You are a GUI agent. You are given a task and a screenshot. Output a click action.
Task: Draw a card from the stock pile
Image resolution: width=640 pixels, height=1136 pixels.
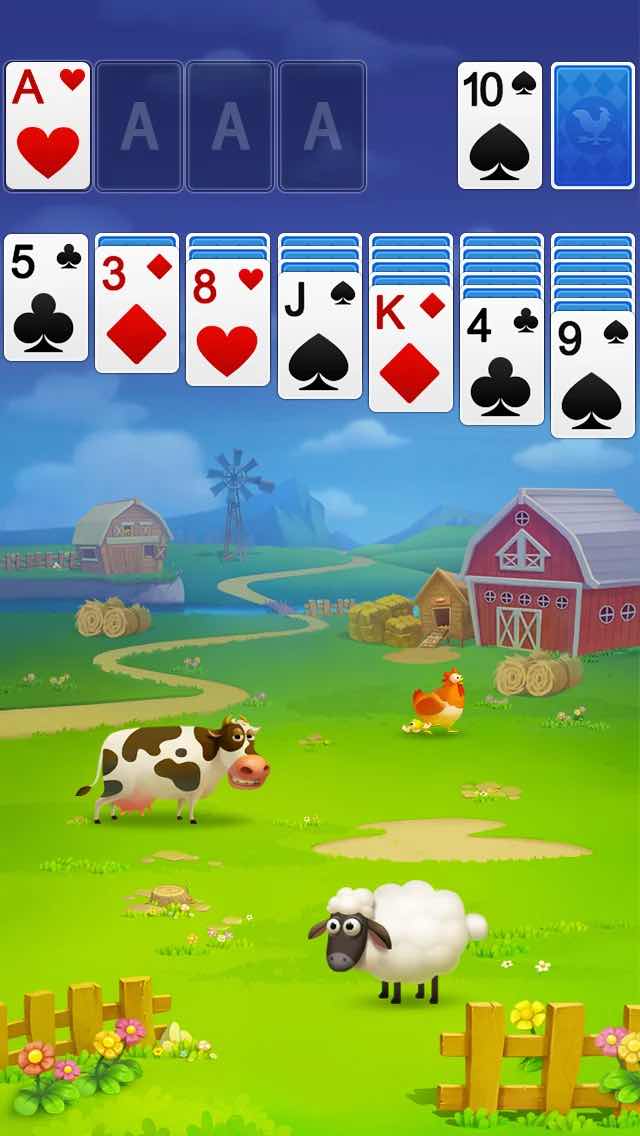pyautogui.click(x=593, y=126)
